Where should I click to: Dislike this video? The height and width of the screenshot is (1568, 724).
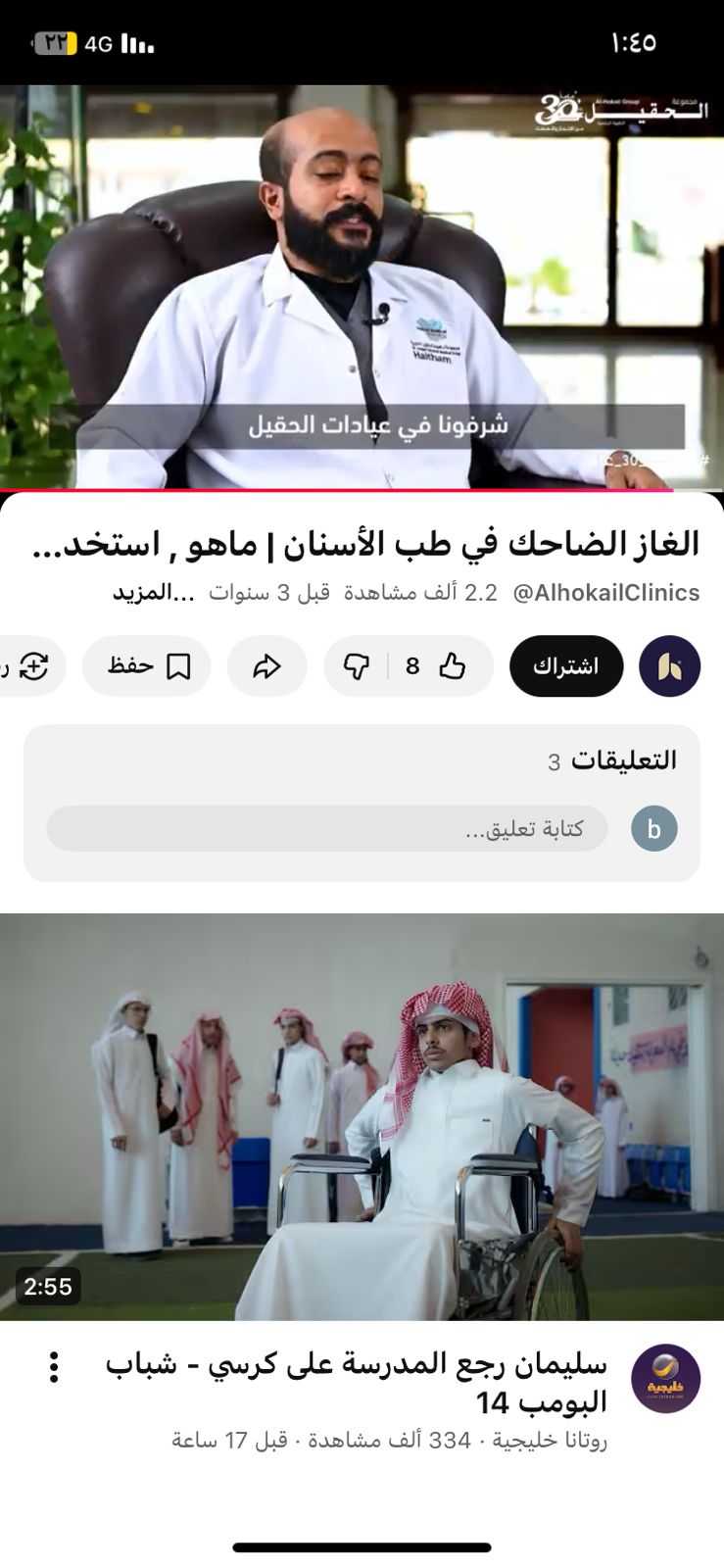(x=358, y=666)
